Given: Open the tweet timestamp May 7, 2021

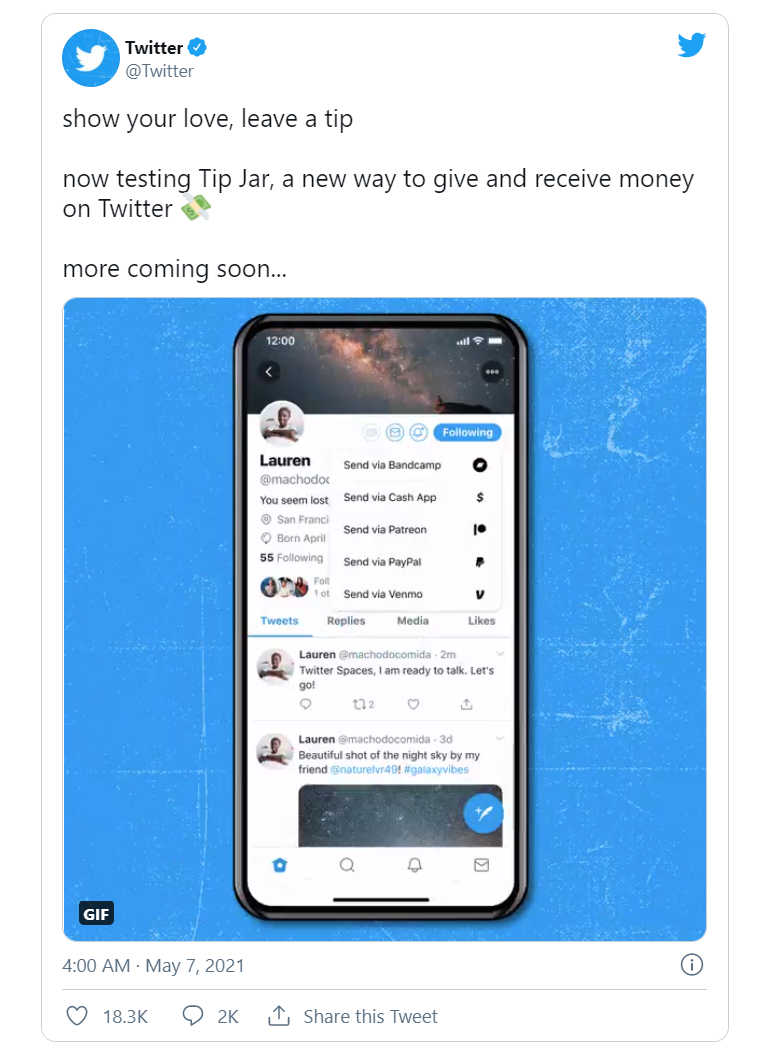Looking at the screenshot, I should [x=153, y=966].
